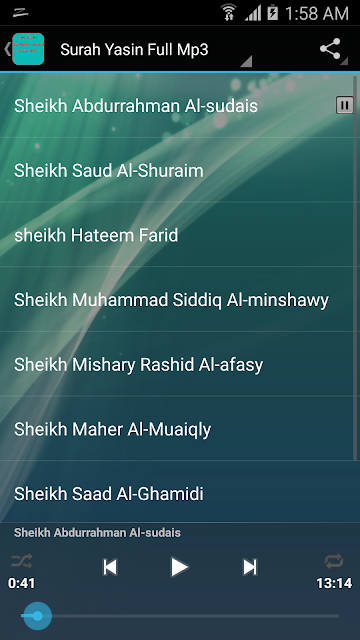The width and height of the screenshot is (360, 640).
Task: Expand the Surah Yasin Full Mp3 dropdown
Action: pos(155,50)
